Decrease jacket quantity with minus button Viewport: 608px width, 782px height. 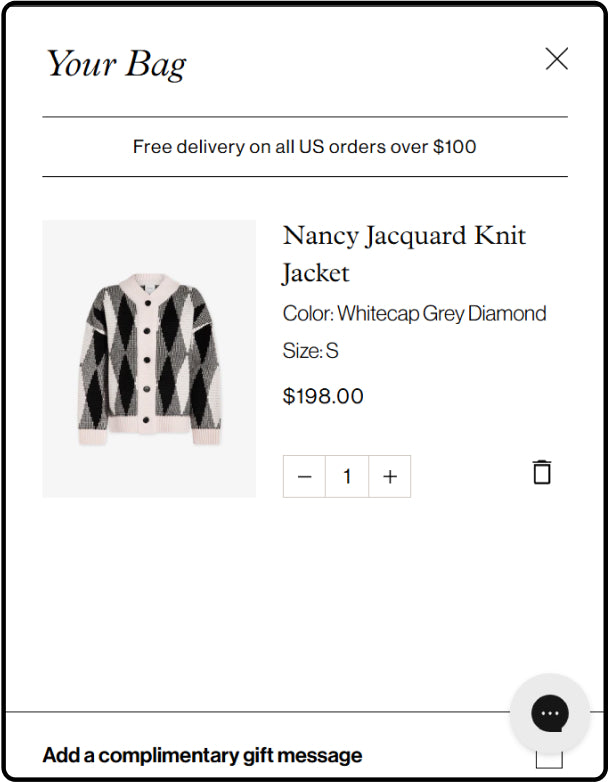(x=305, y=477)
